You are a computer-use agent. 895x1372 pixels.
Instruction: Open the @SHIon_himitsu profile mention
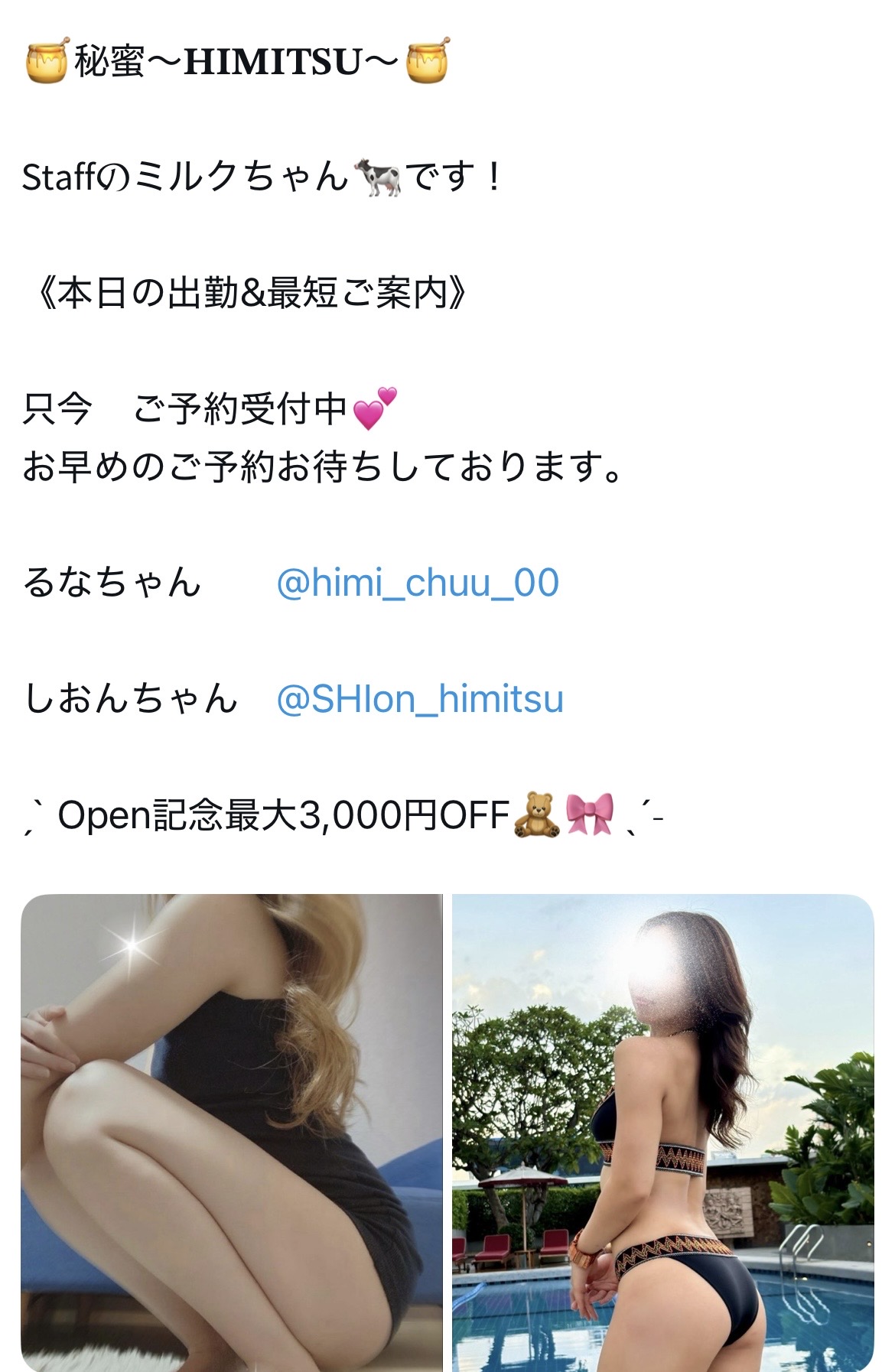click(x=420, y=699)
